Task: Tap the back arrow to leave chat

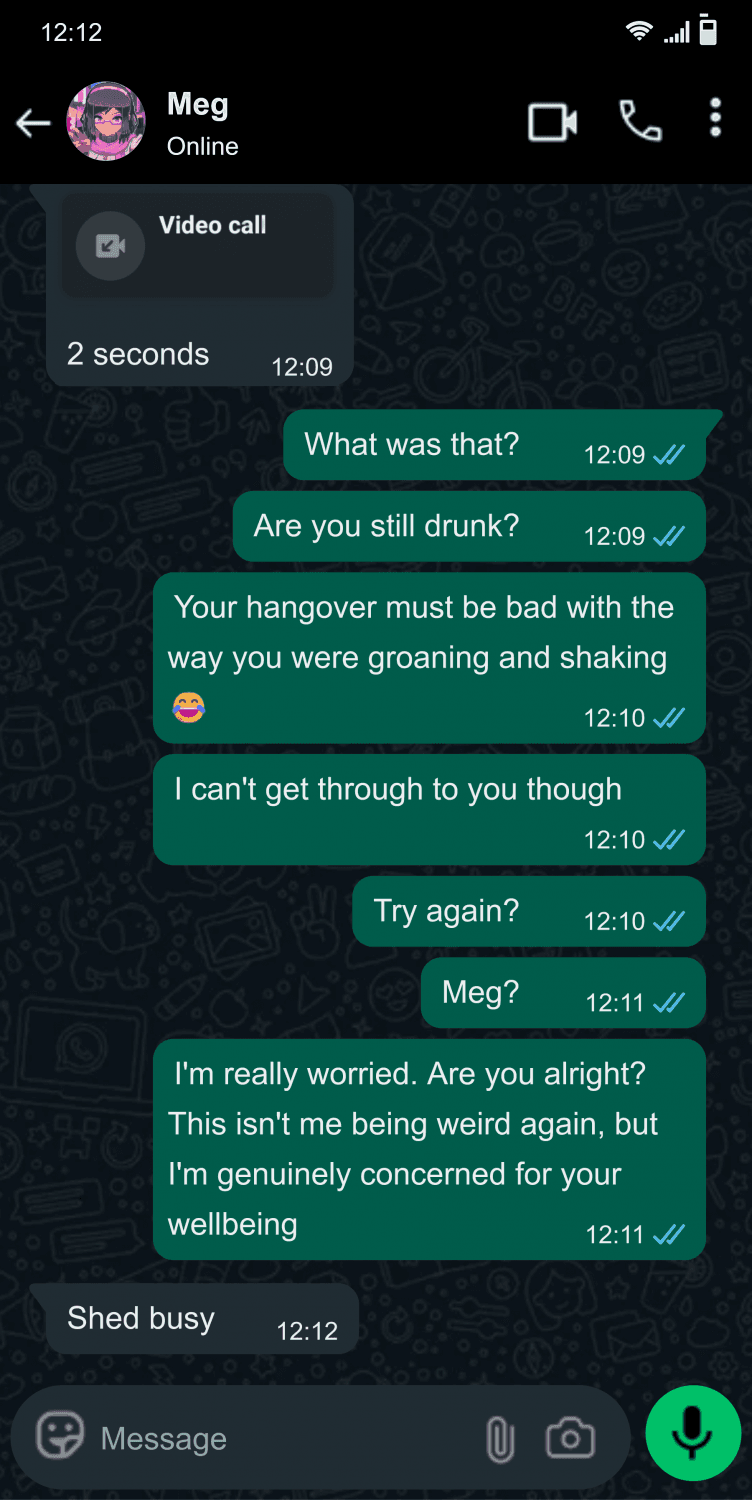Action: click(33, 121)
